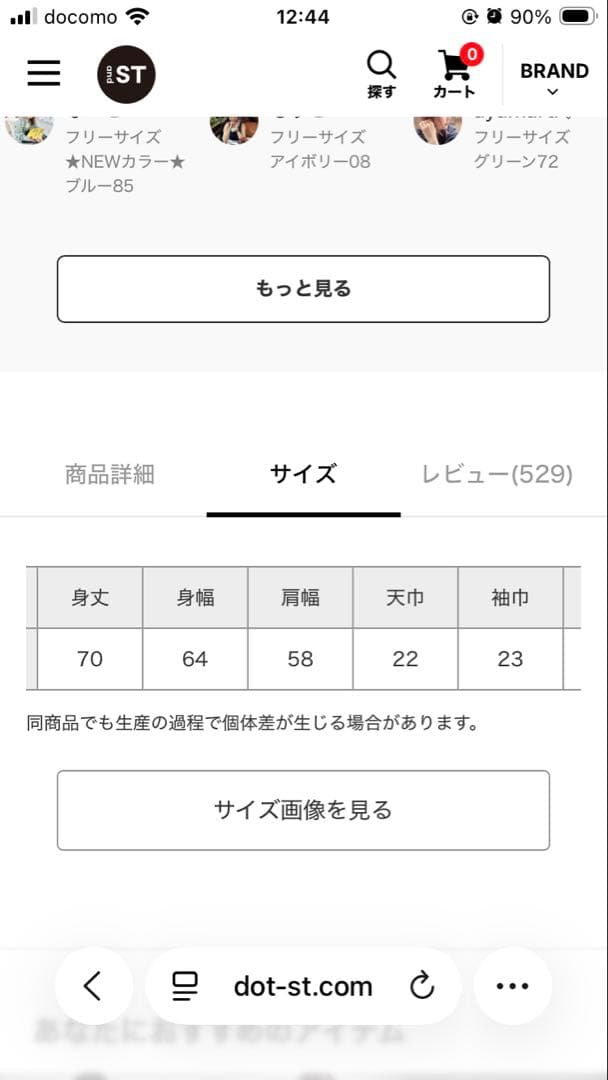Go back in the browser
Viewport: 608px width, 1080px height.
92,986
